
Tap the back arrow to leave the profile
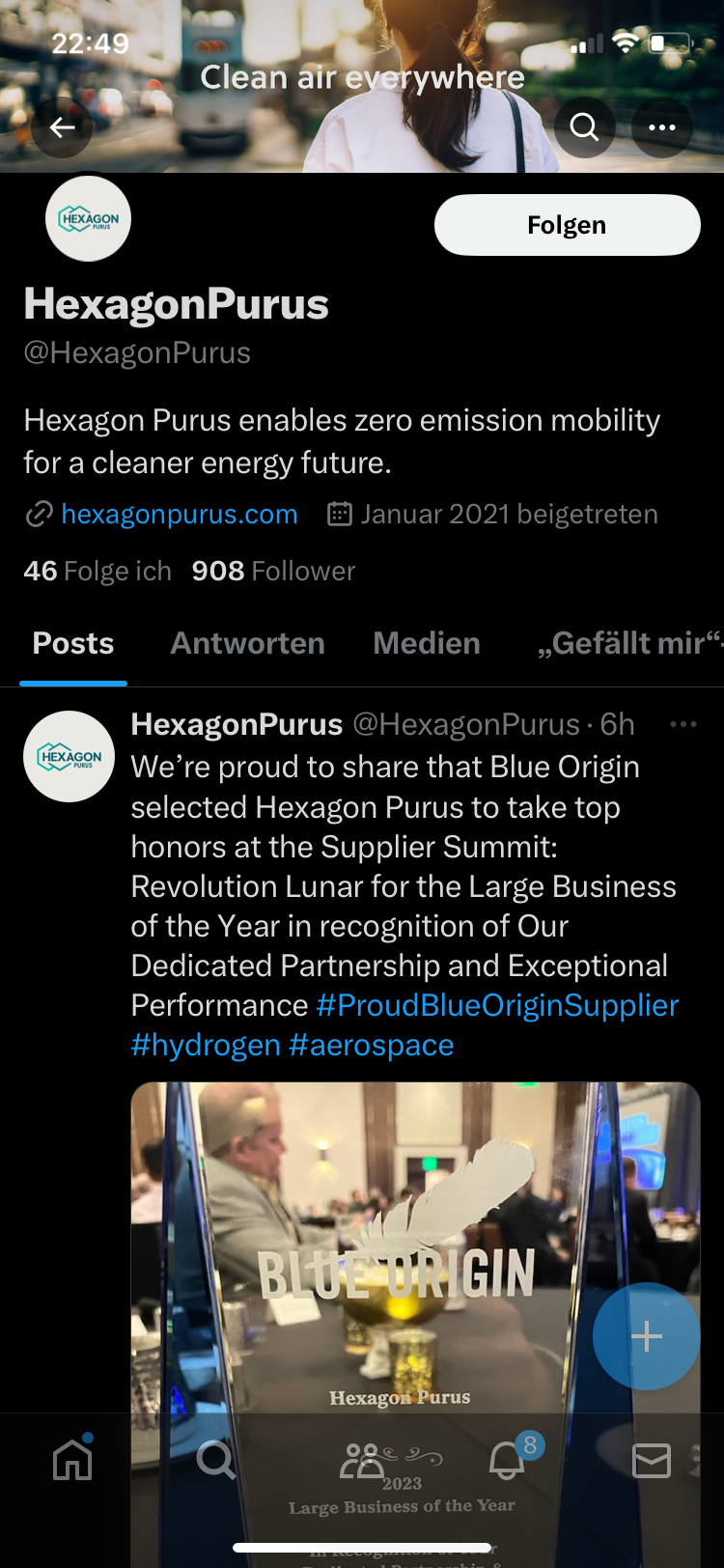61,126
